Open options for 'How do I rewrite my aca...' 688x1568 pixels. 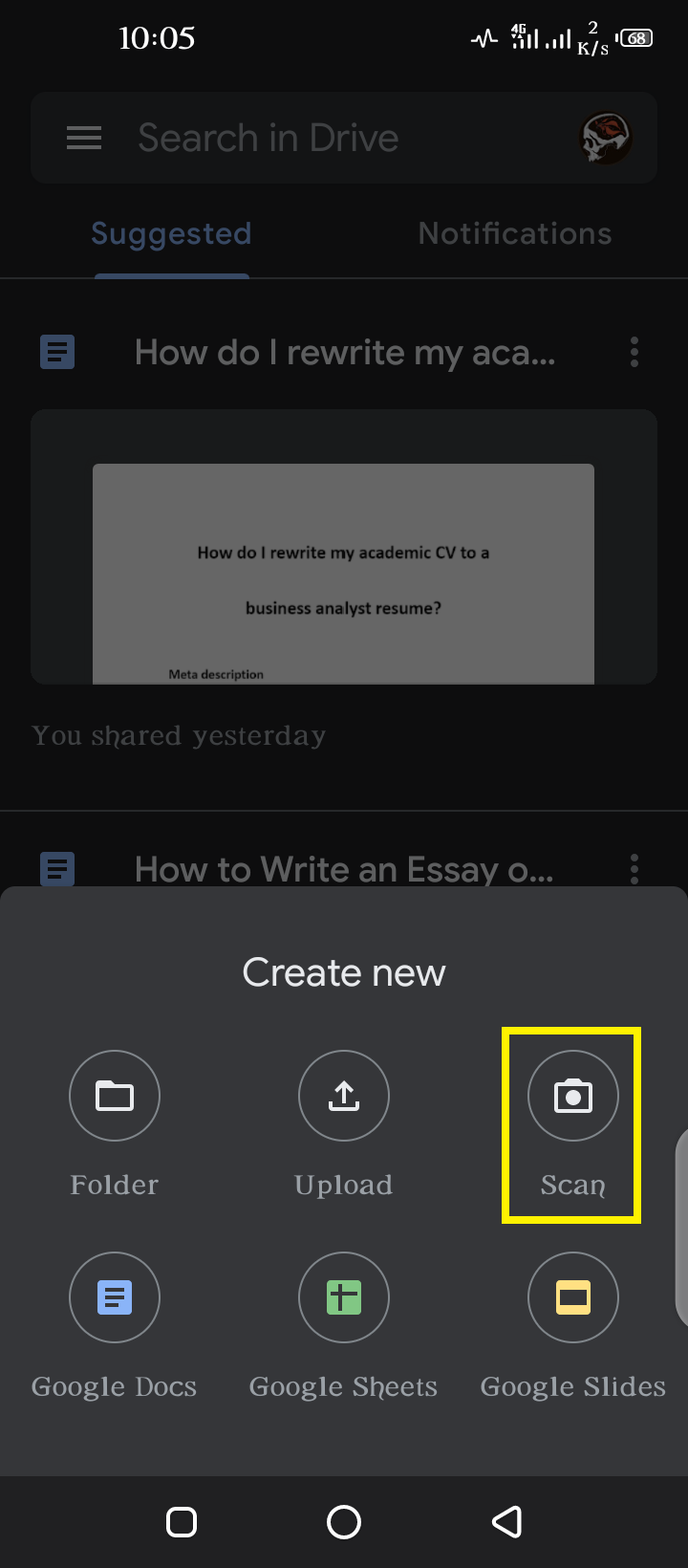coord(634,353)
